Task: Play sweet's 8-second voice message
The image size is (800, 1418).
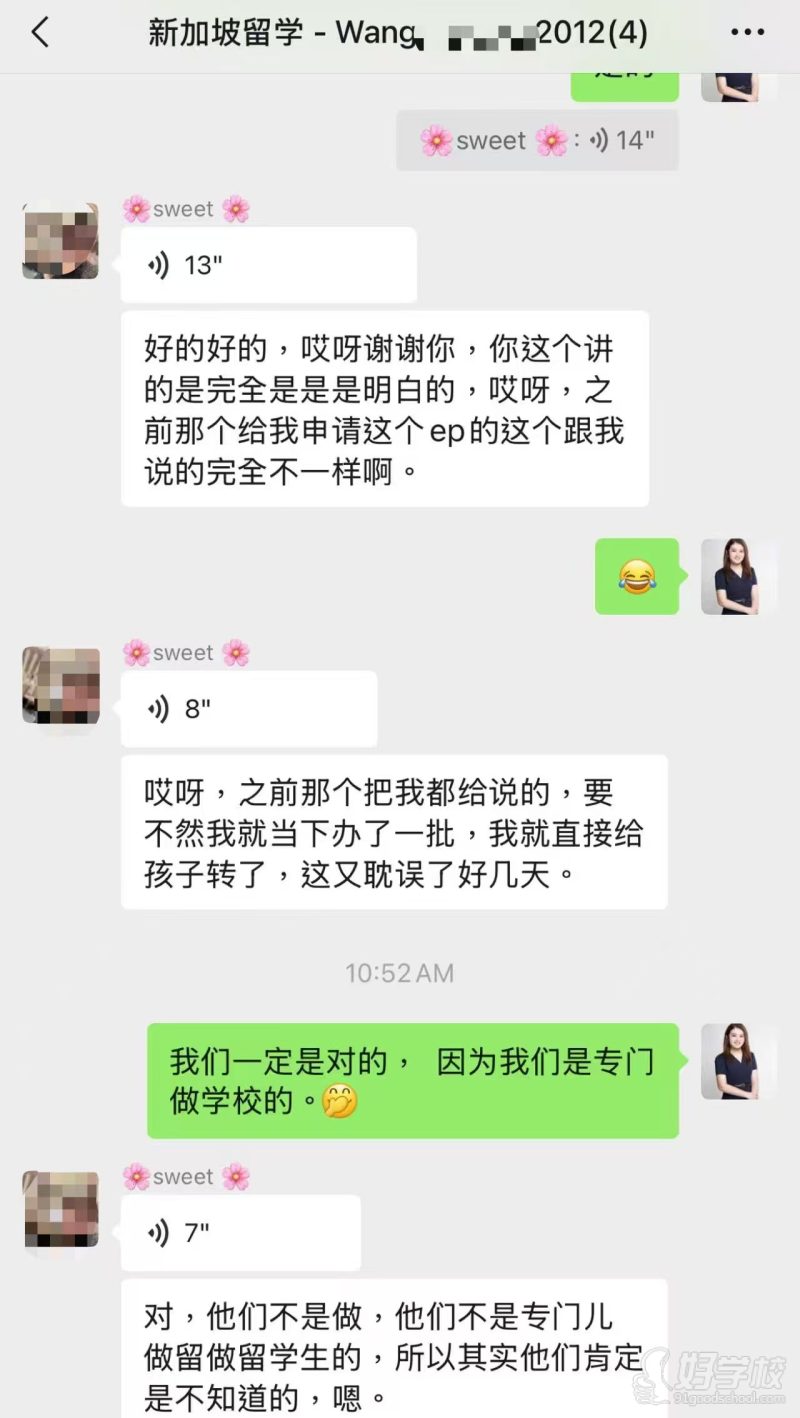Action: click(248, 709)
